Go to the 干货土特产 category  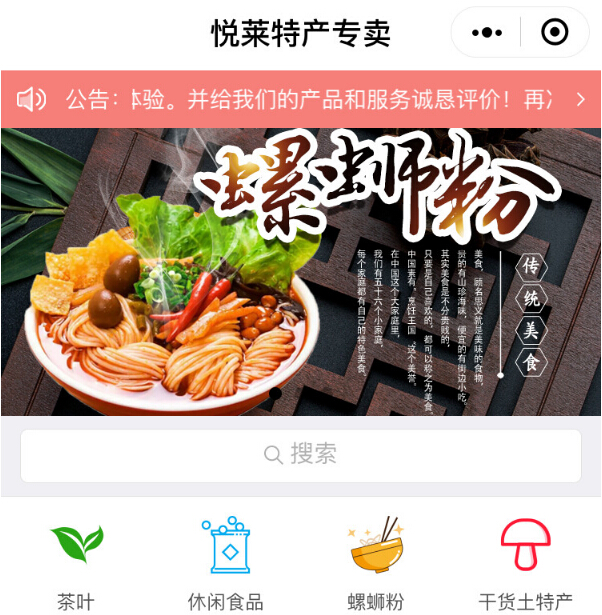(x=525, y=562)
